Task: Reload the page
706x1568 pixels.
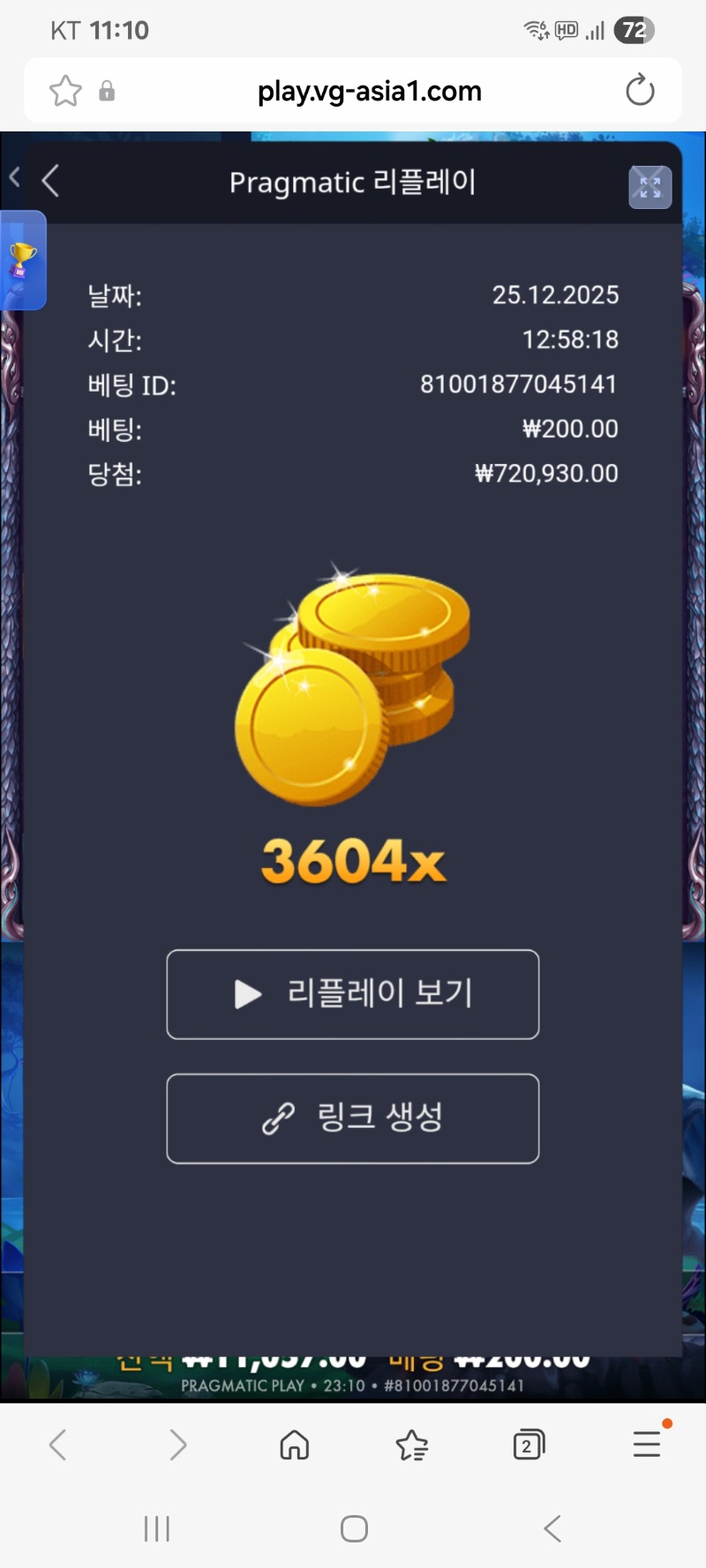Action: [x=639, y=91]
